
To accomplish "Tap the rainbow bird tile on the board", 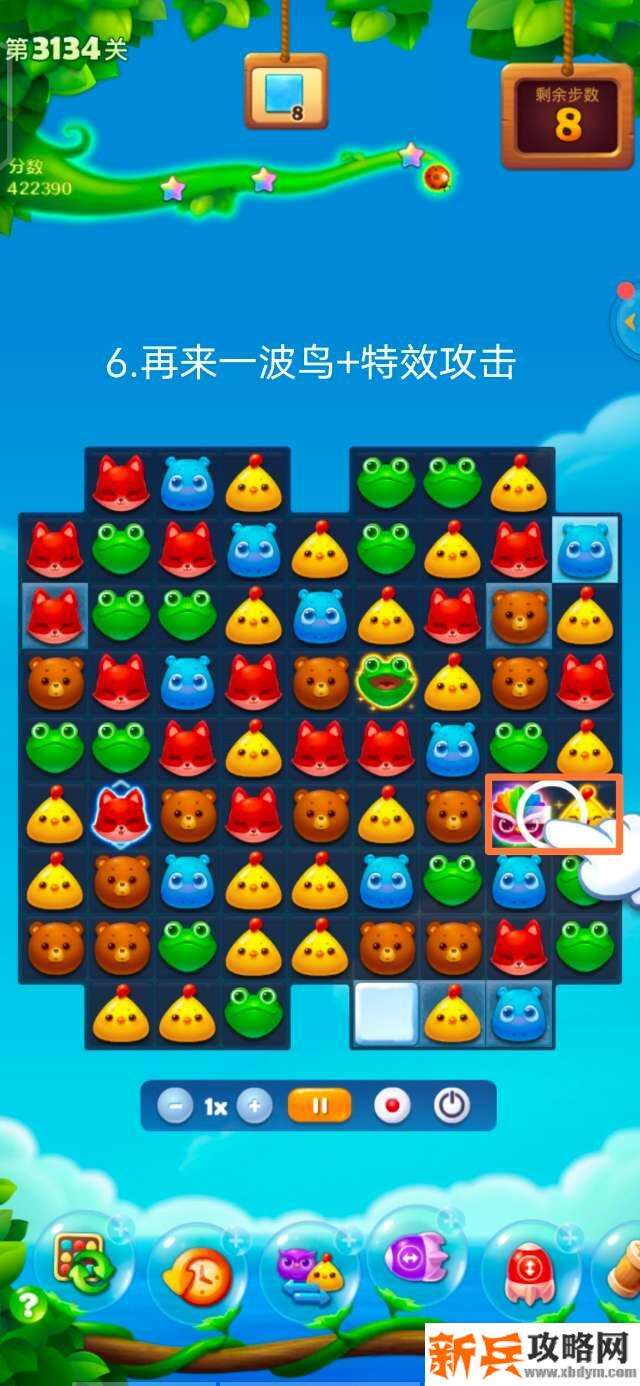I will 515,815.
